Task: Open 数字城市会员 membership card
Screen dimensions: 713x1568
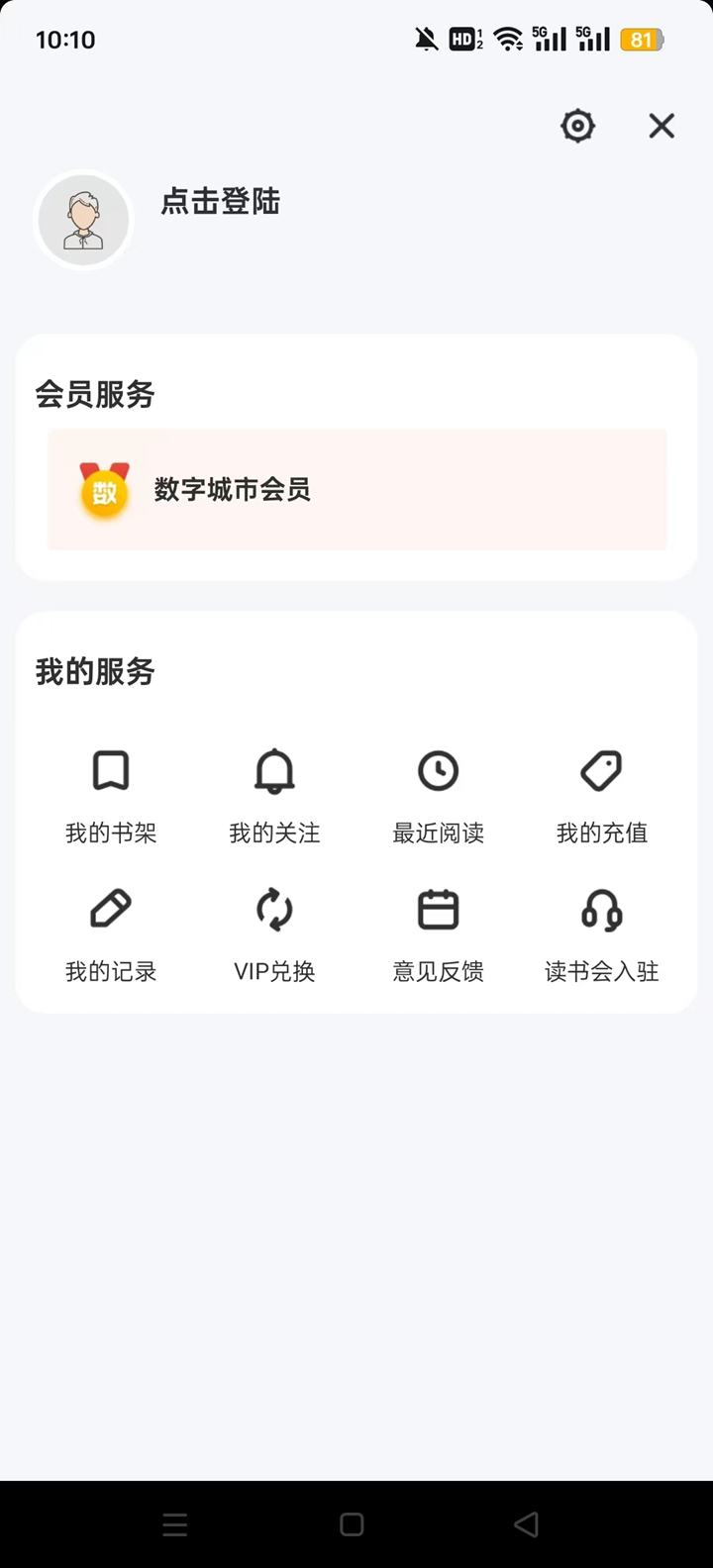Action: pyautogui.click(x=356, y=489)
